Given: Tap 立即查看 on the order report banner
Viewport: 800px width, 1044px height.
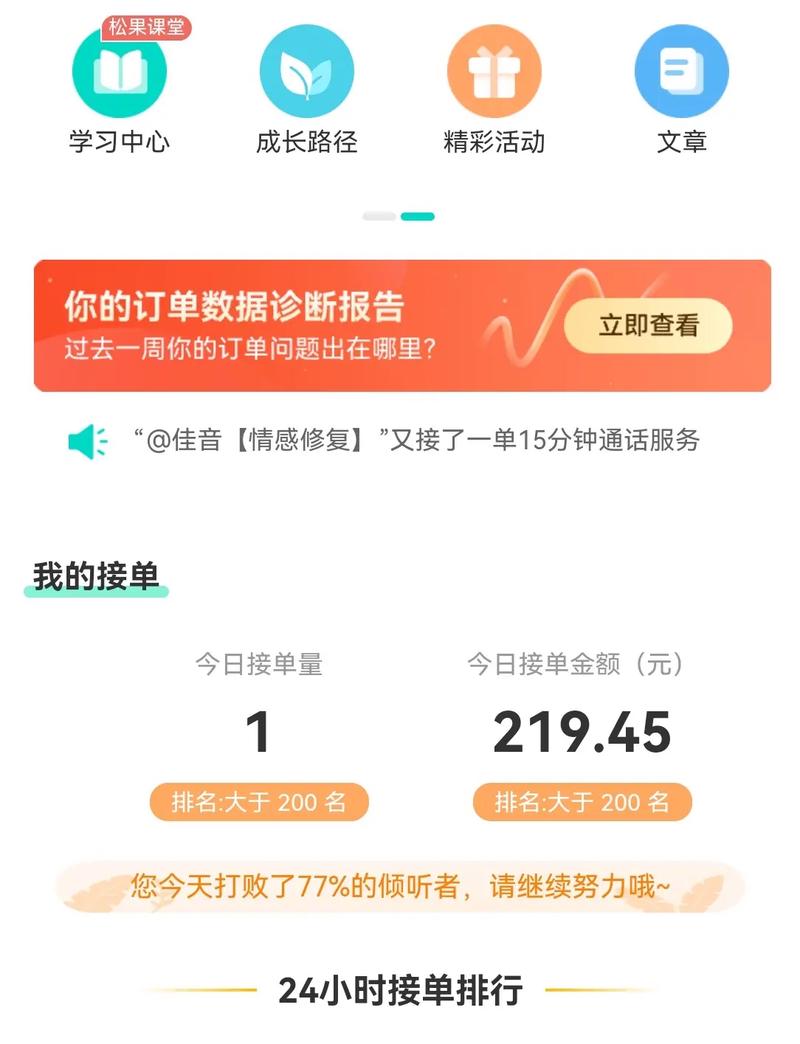Looking at the screenshot, I should (x=648, y=325).
